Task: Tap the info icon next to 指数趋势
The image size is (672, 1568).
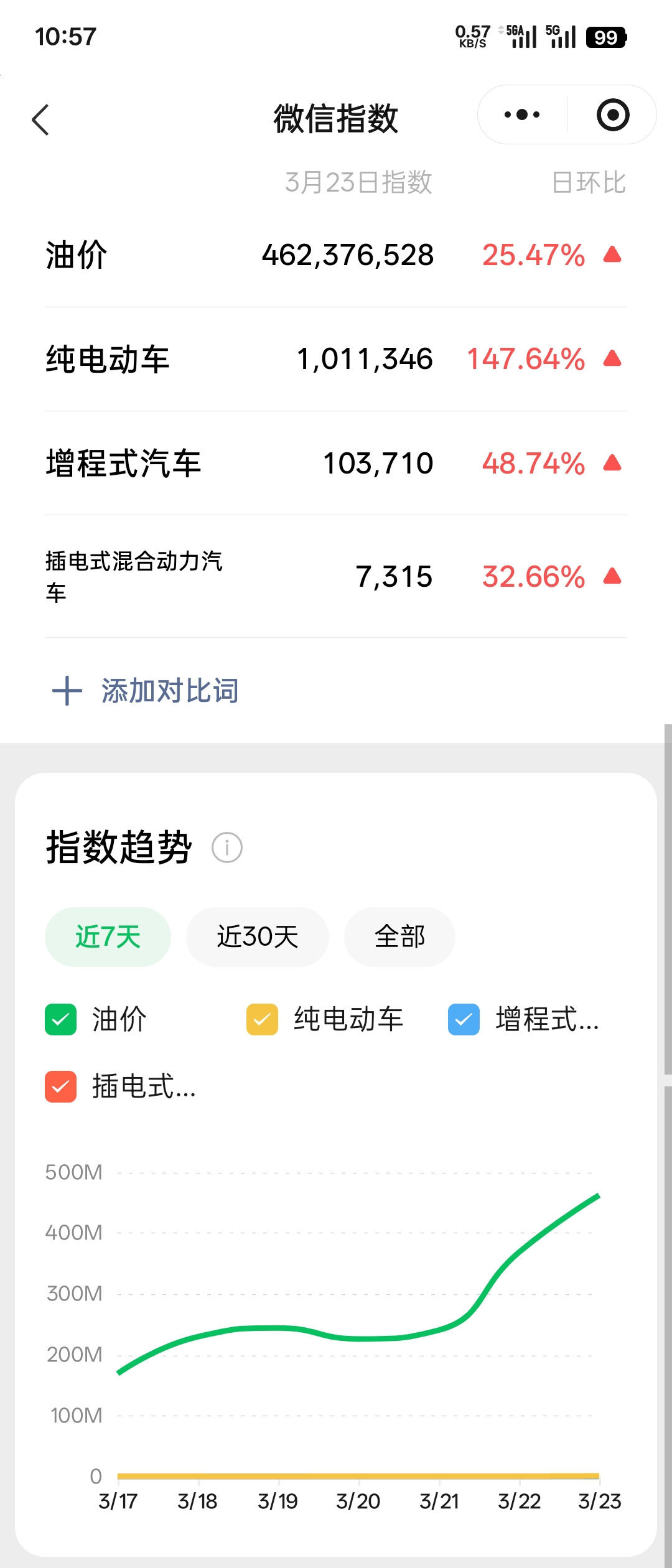Action: point(227,847)
